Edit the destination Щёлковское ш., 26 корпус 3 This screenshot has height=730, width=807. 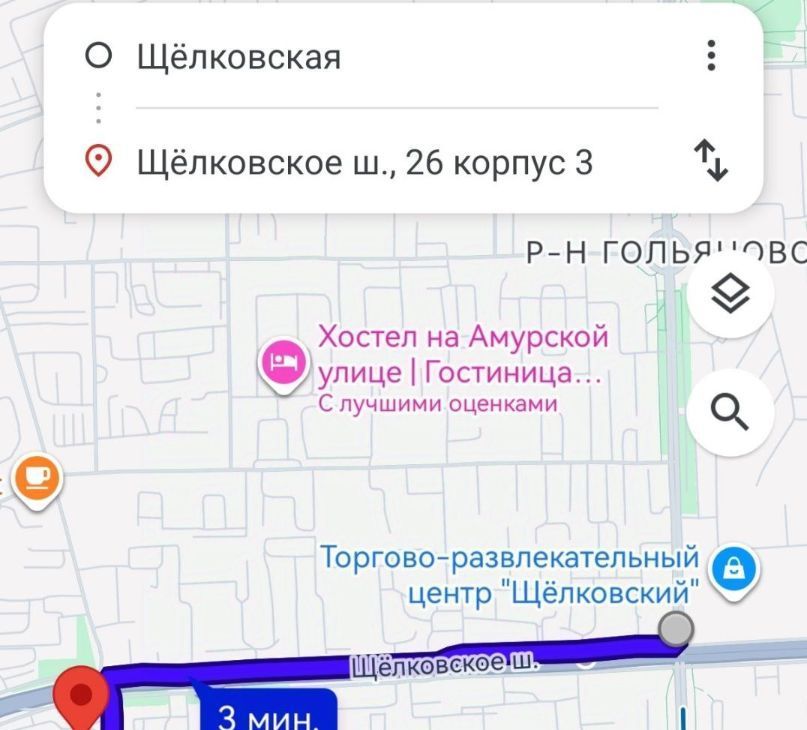click(364, 161)
